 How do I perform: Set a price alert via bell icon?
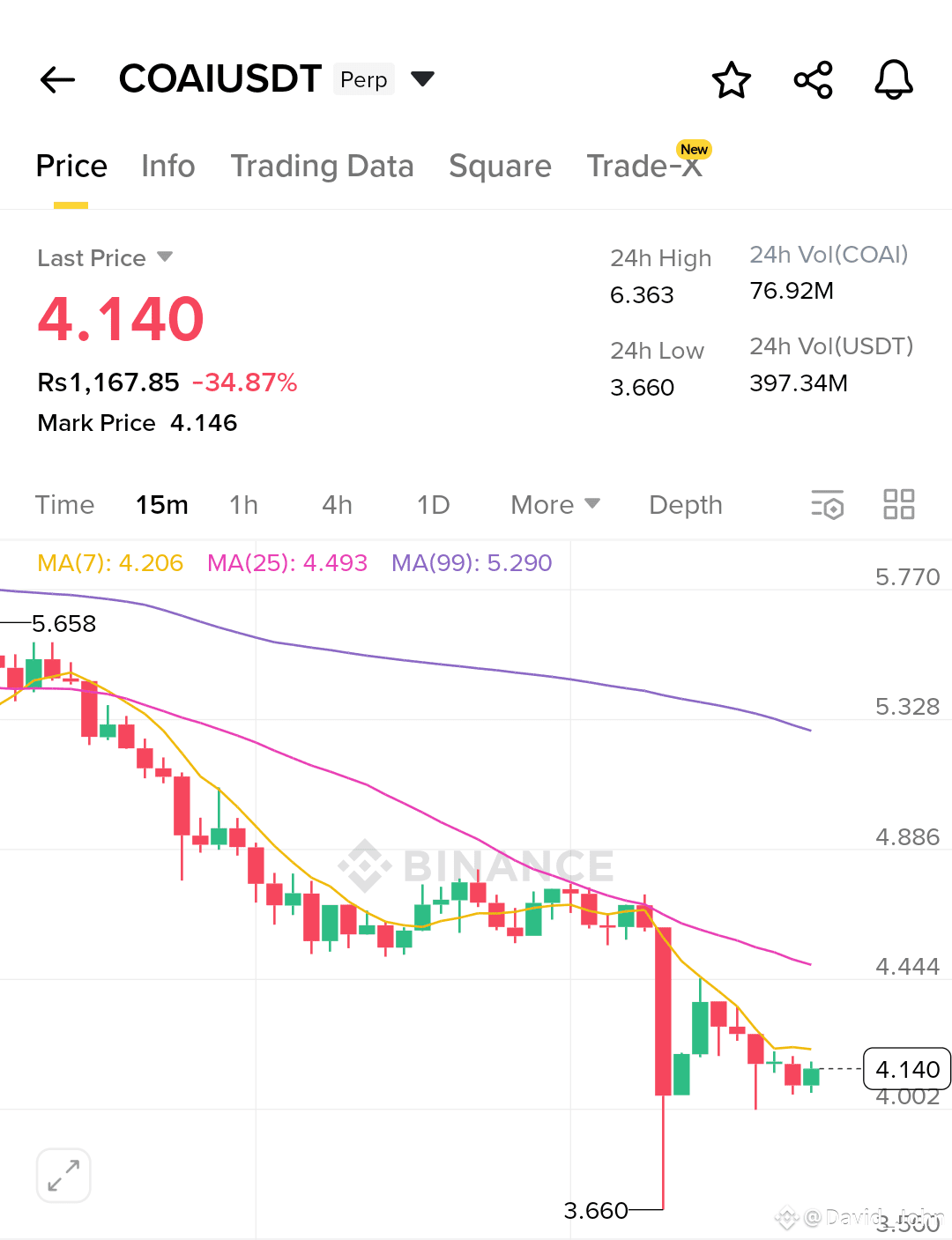[x=893, y=79]
